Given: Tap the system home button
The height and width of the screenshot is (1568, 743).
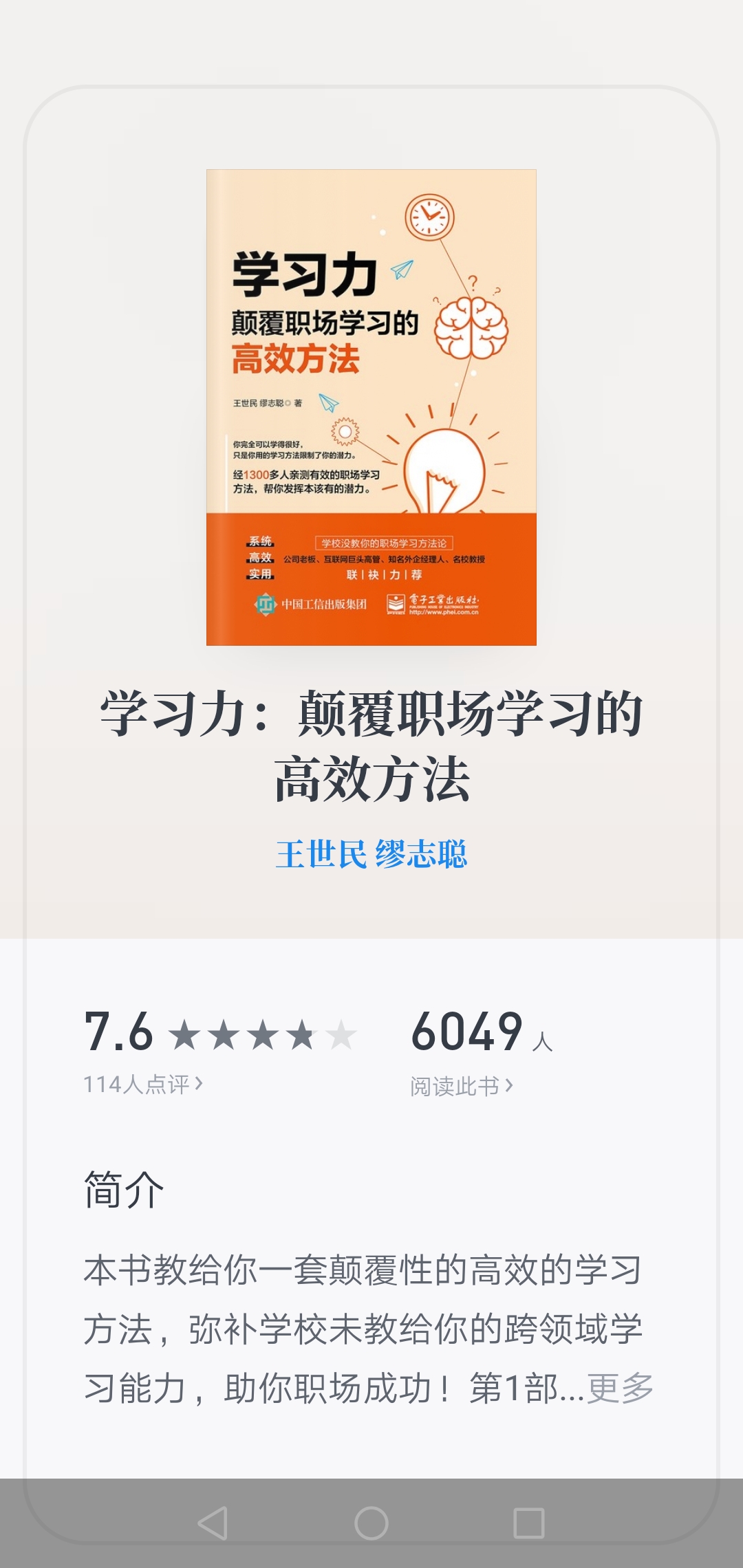Looking at the screenshot, I should (371, 1523).
